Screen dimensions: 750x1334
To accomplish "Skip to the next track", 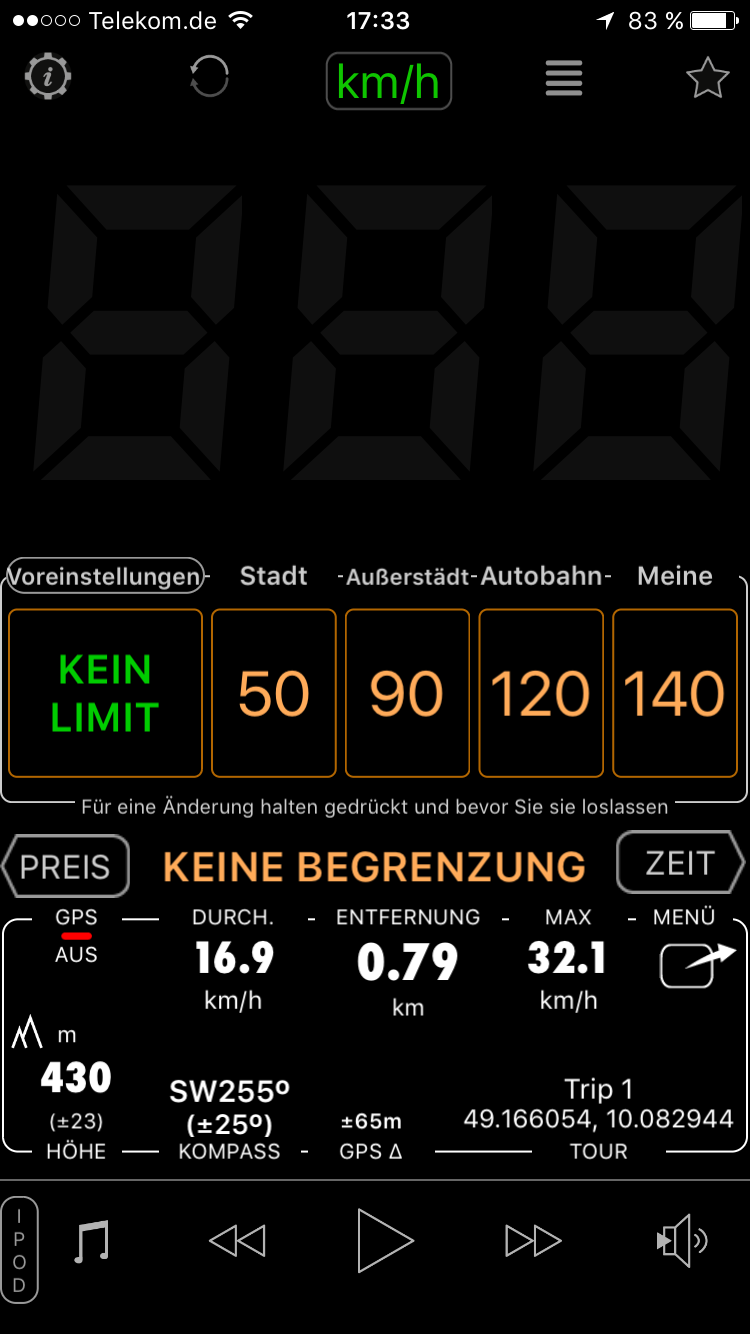I will pos(534,1242).
